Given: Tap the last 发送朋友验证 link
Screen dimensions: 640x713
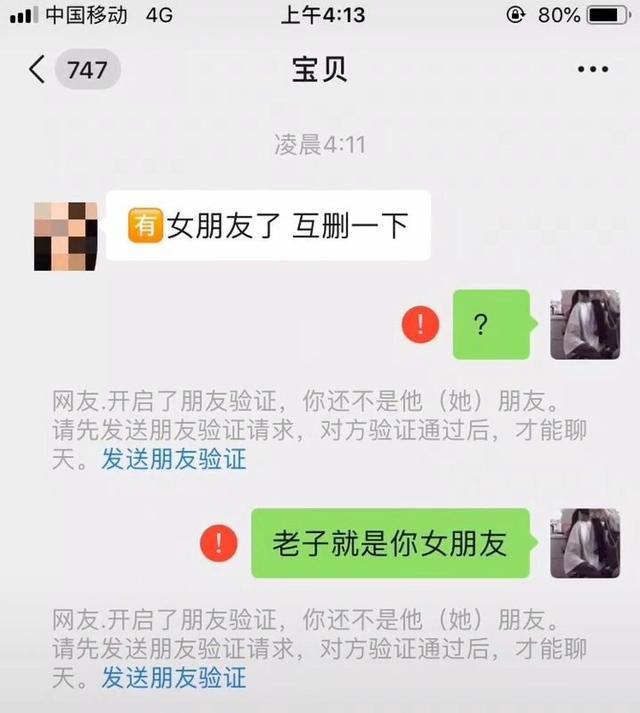Looking at the screenshot, I should [173, 677].
